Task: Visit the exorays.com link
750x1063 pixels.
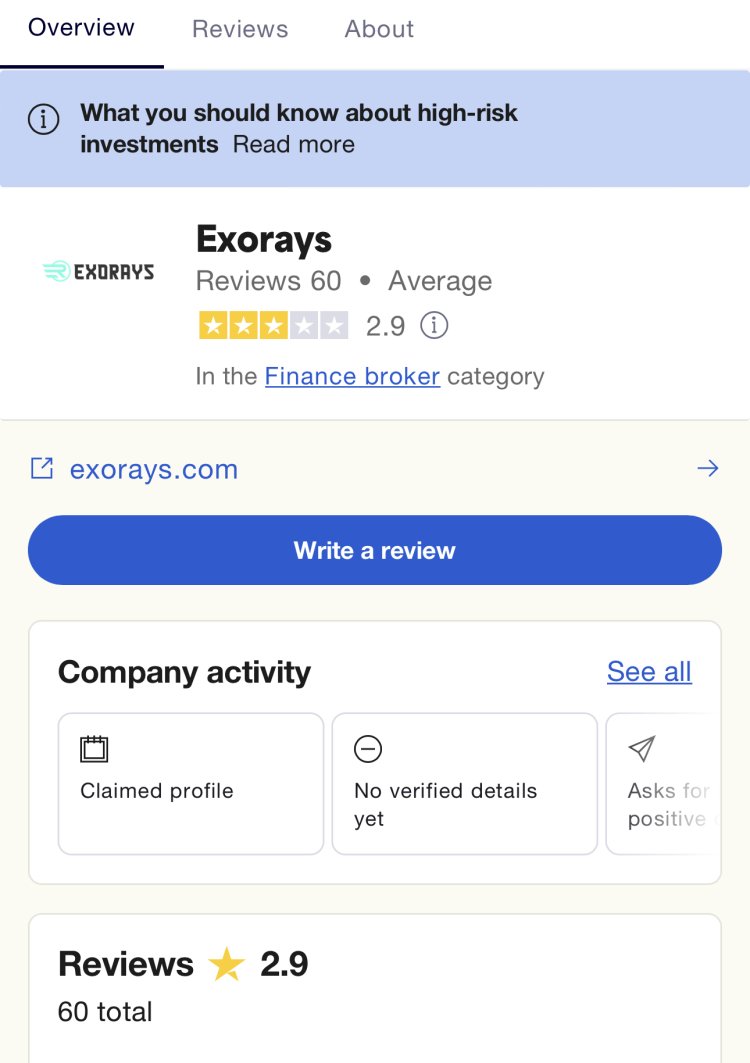Action: 154,468
